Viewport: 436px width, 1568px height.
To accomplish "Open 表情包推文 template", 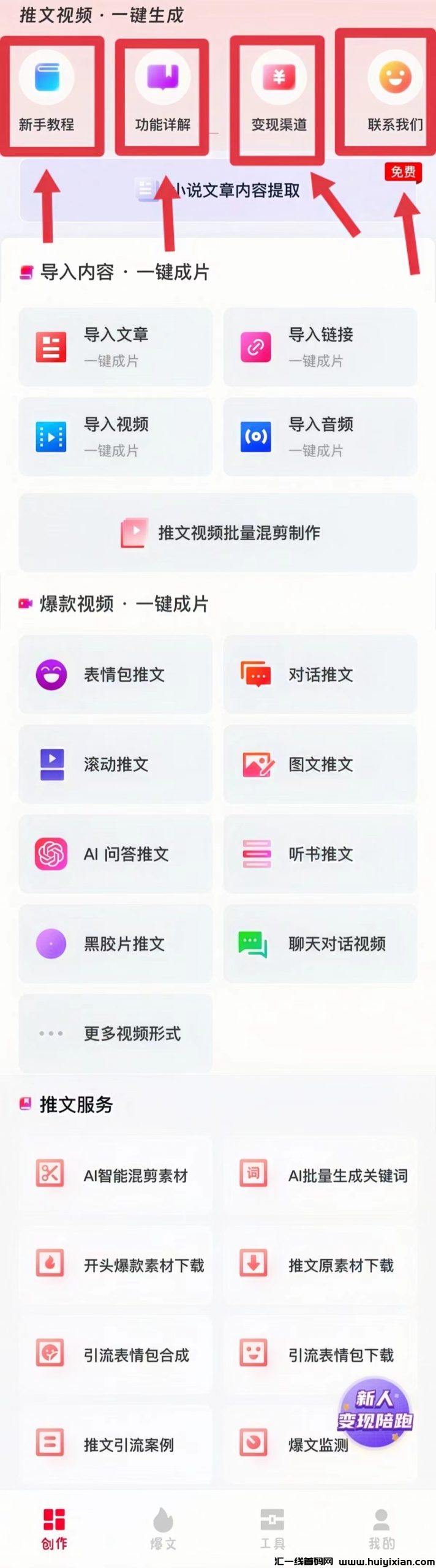I will point(116,674).
